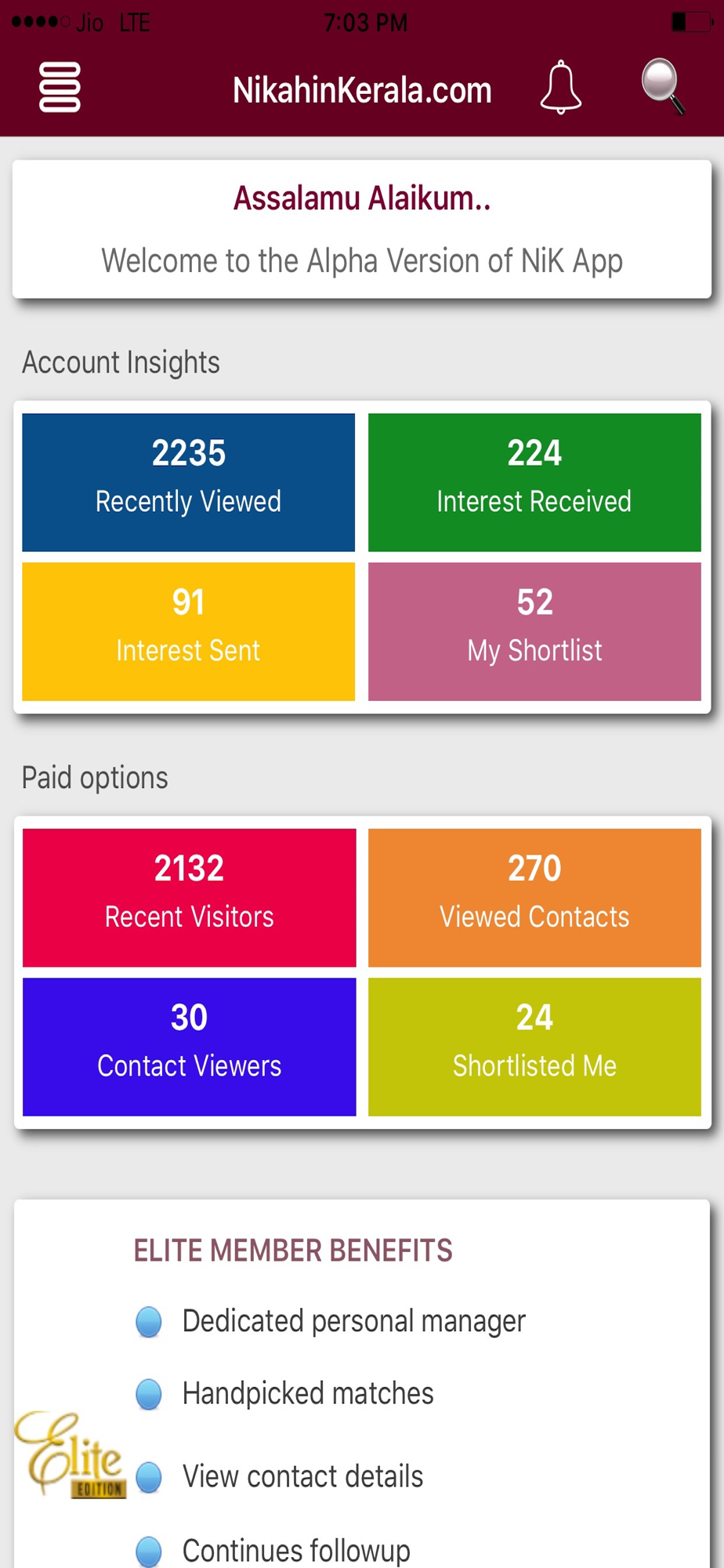View the Viewed Contacts list
The width and height of the screenshot is (724, 1568).
click(534, 898)
